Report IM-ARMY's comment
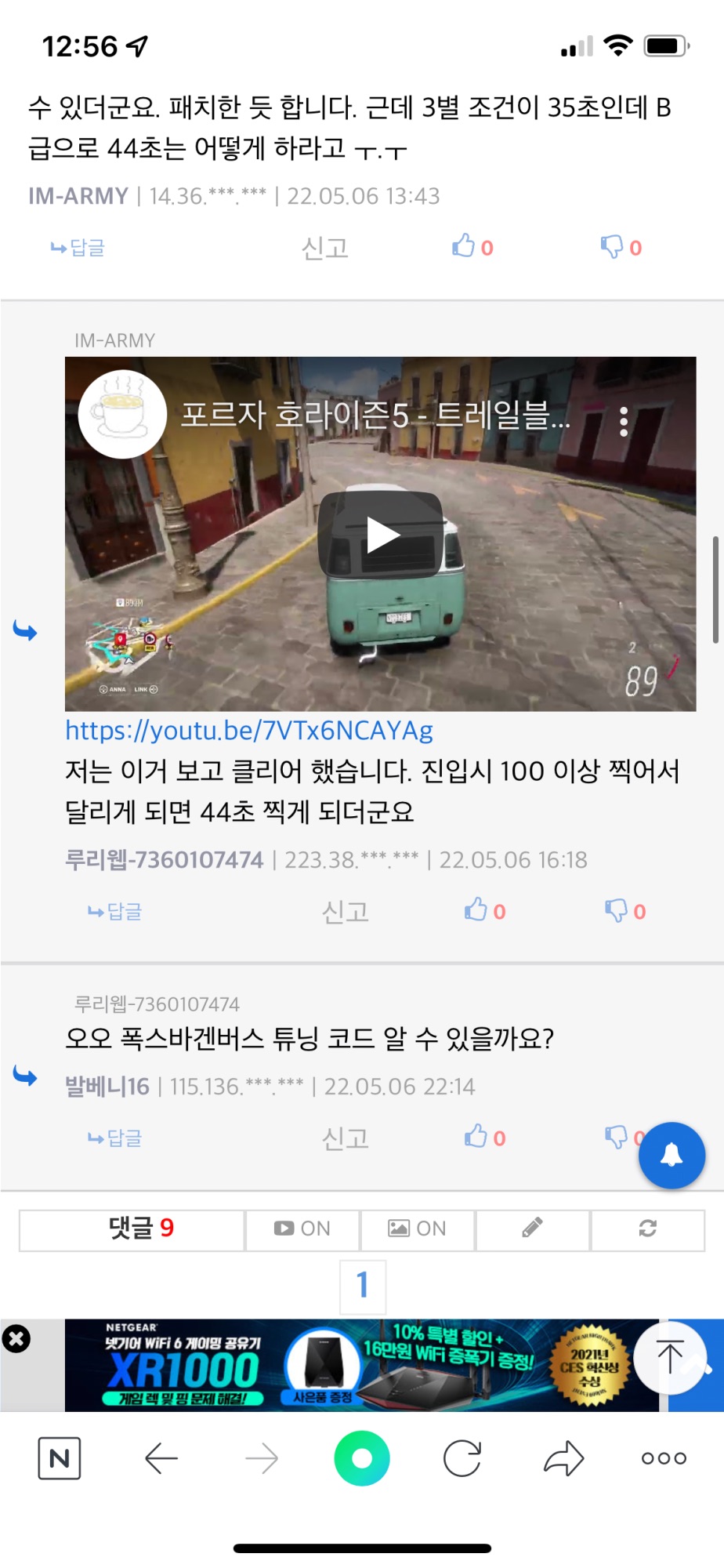This screenshot has width=724, height=1568. [325, 248]
